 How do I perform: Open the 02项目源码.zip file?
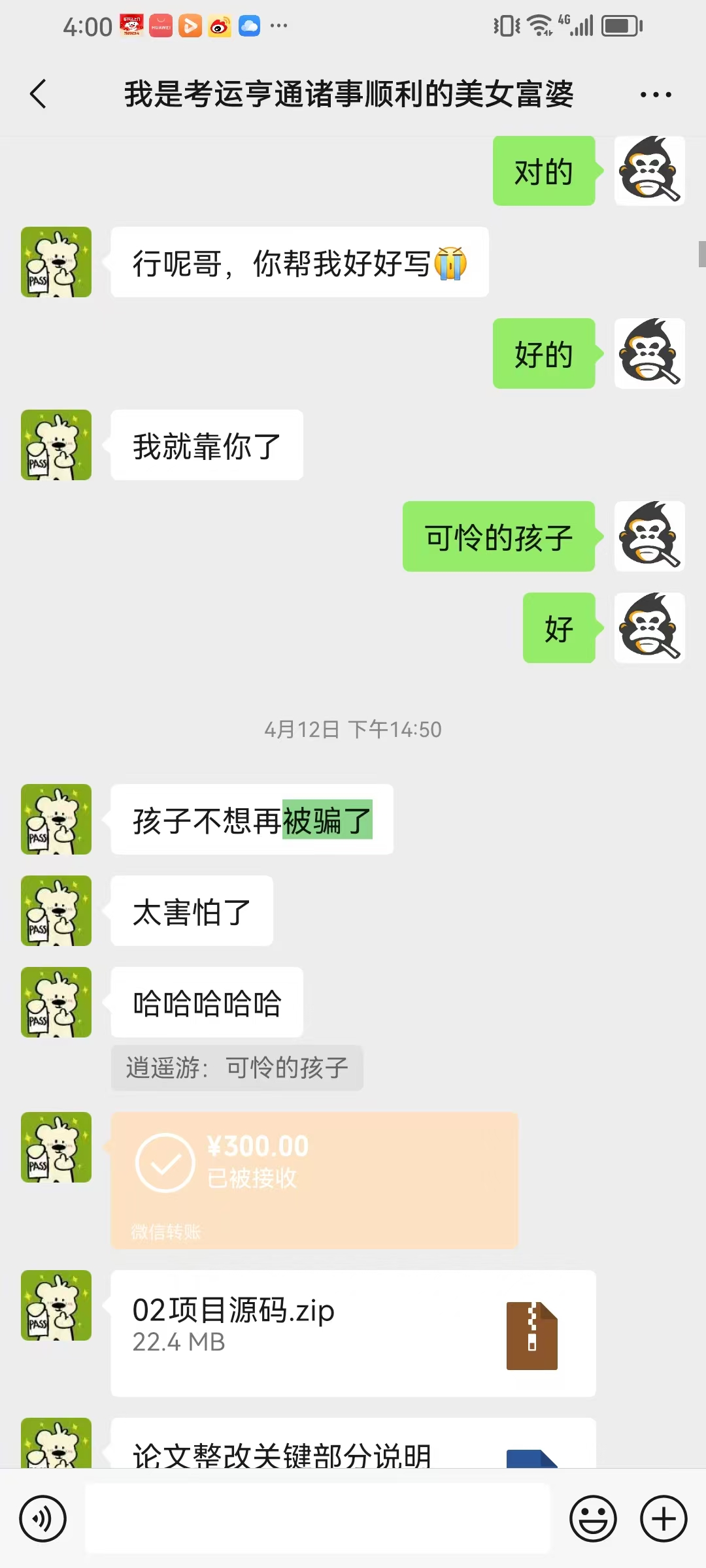[x=353, y=1333]
